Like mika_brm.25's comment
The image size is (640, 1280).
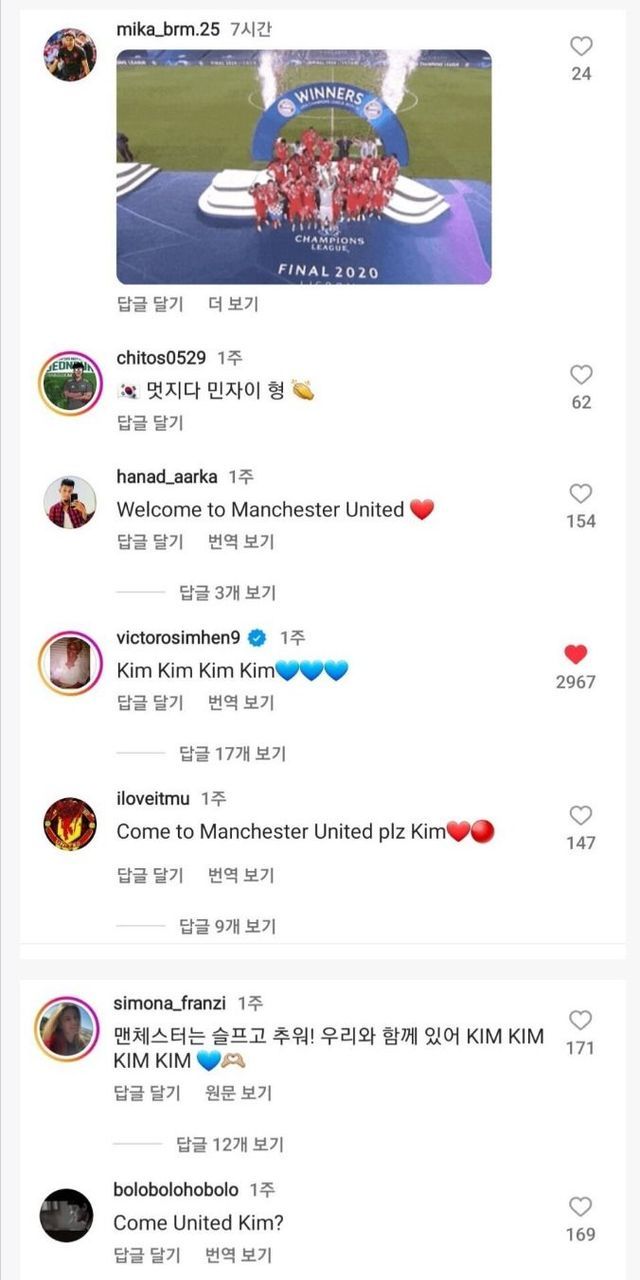pos(581,46)
